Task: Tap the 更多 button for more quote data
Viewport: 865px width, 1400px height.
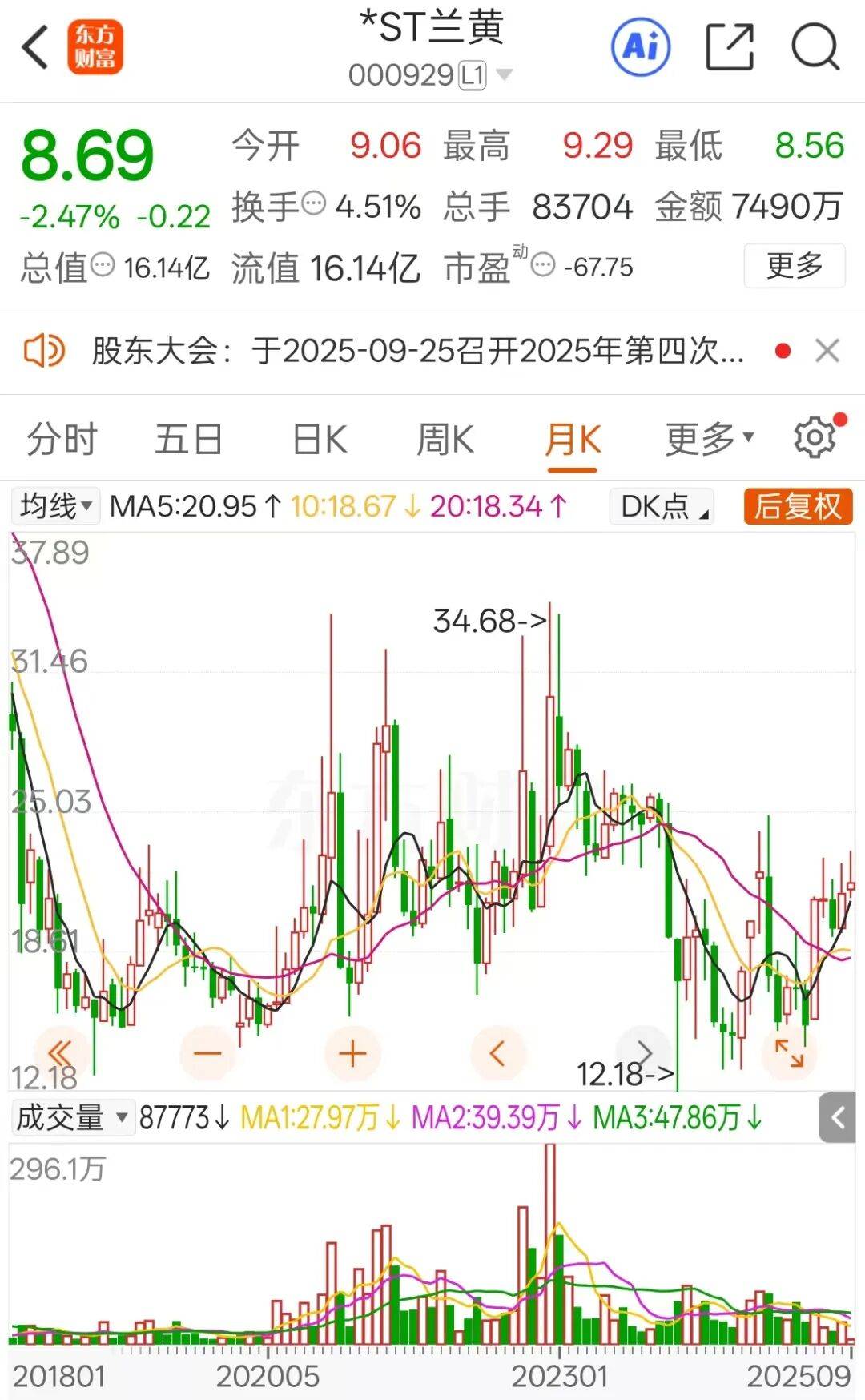Action: pos(795,266)
